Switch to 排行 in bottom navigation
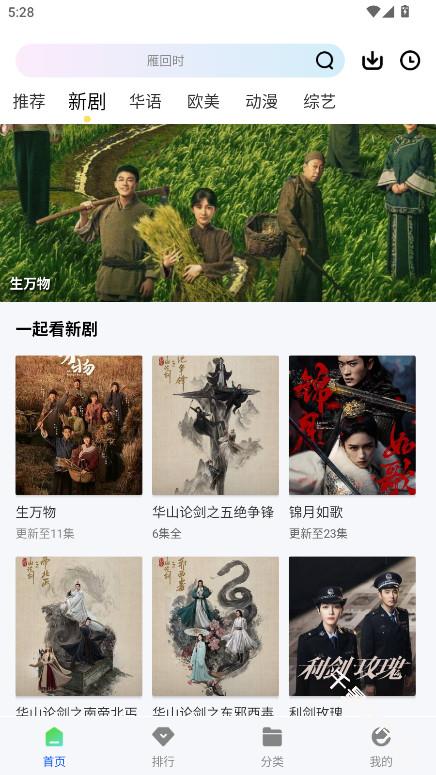 [163, 747]
